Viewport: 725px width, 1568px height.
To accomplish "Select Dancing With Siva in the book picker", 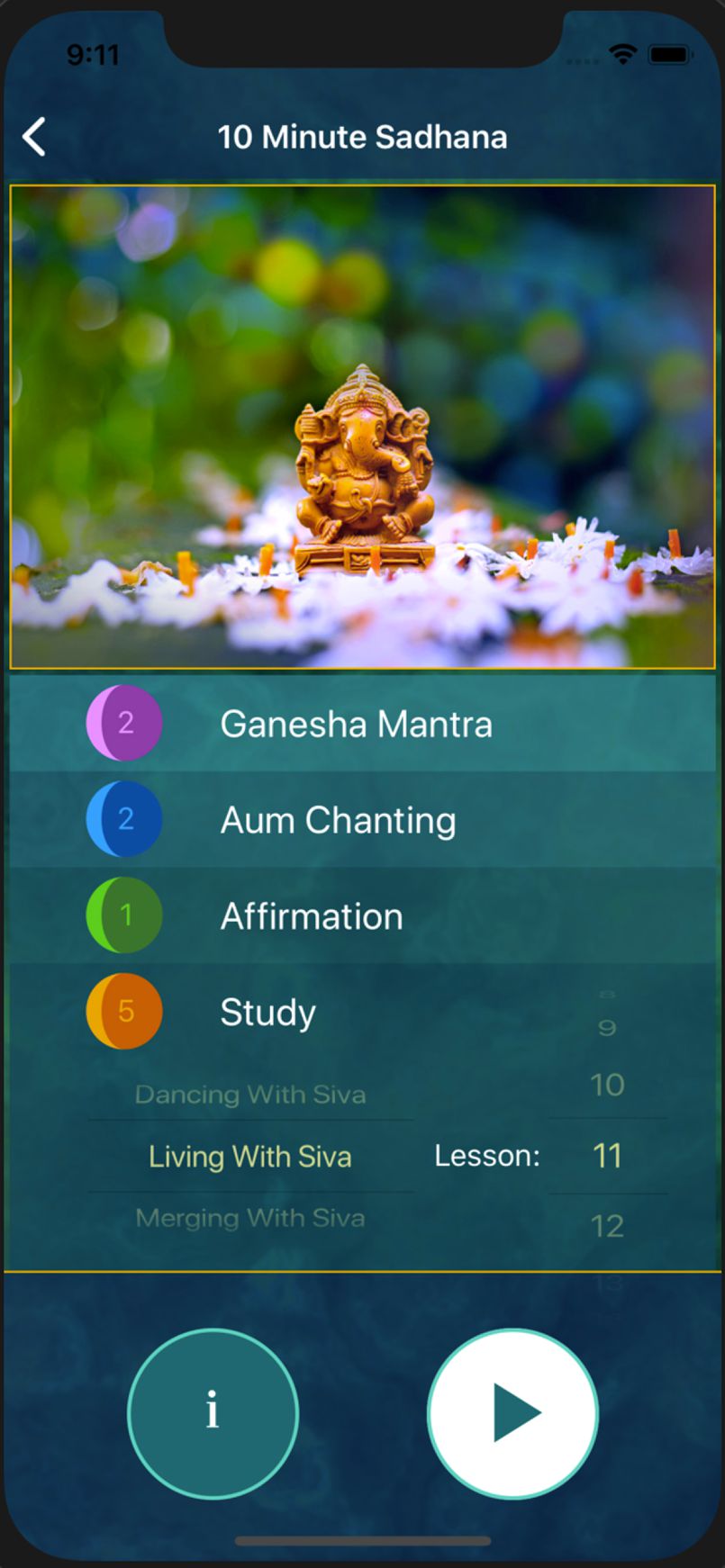I will (x=250, y=1095).
